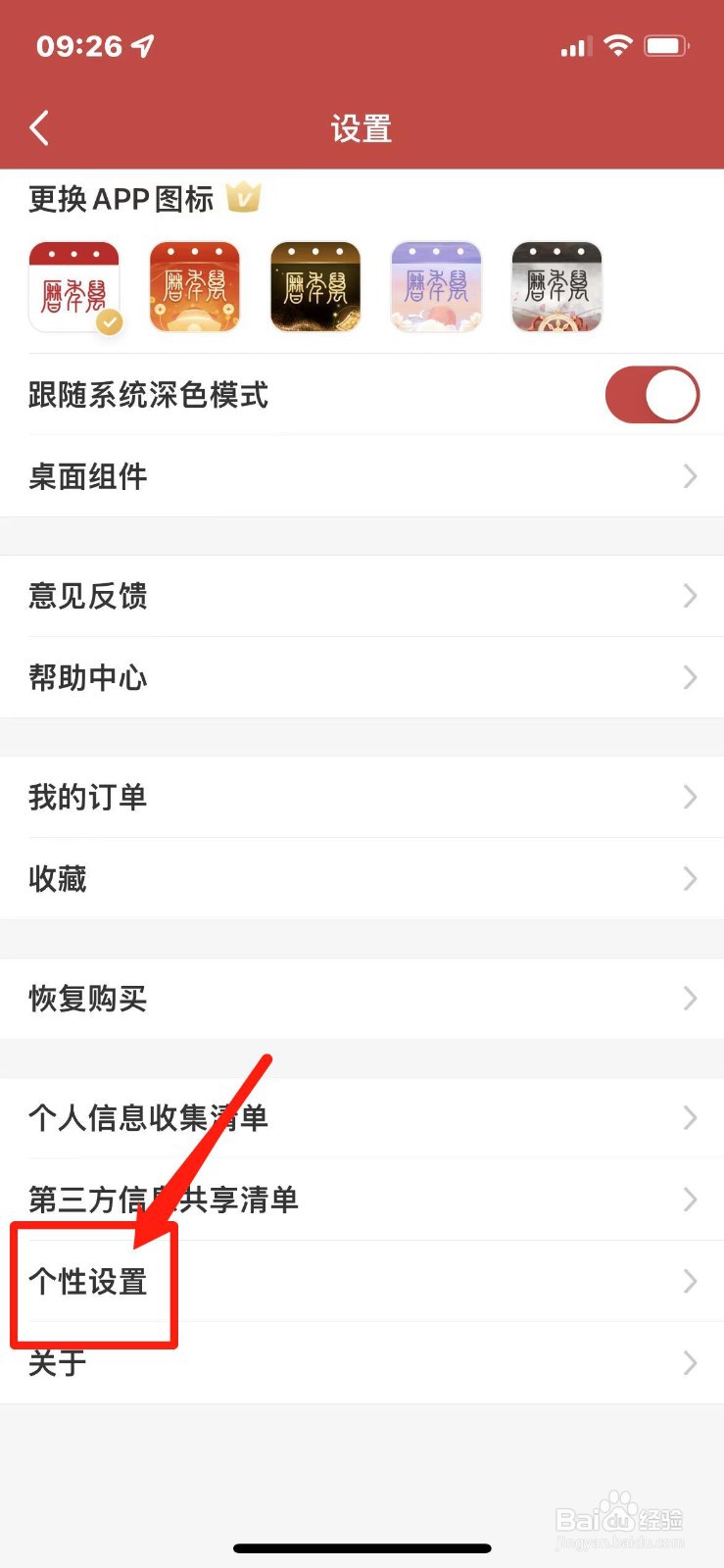Tap the back arrow in the title bar
724x1568 pixels.
point(39,127)
